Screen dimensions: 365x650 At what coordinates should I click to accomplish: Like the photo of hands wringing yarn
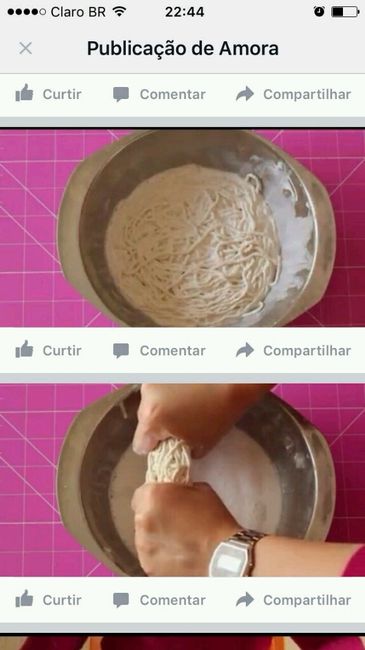click(49, 600)
